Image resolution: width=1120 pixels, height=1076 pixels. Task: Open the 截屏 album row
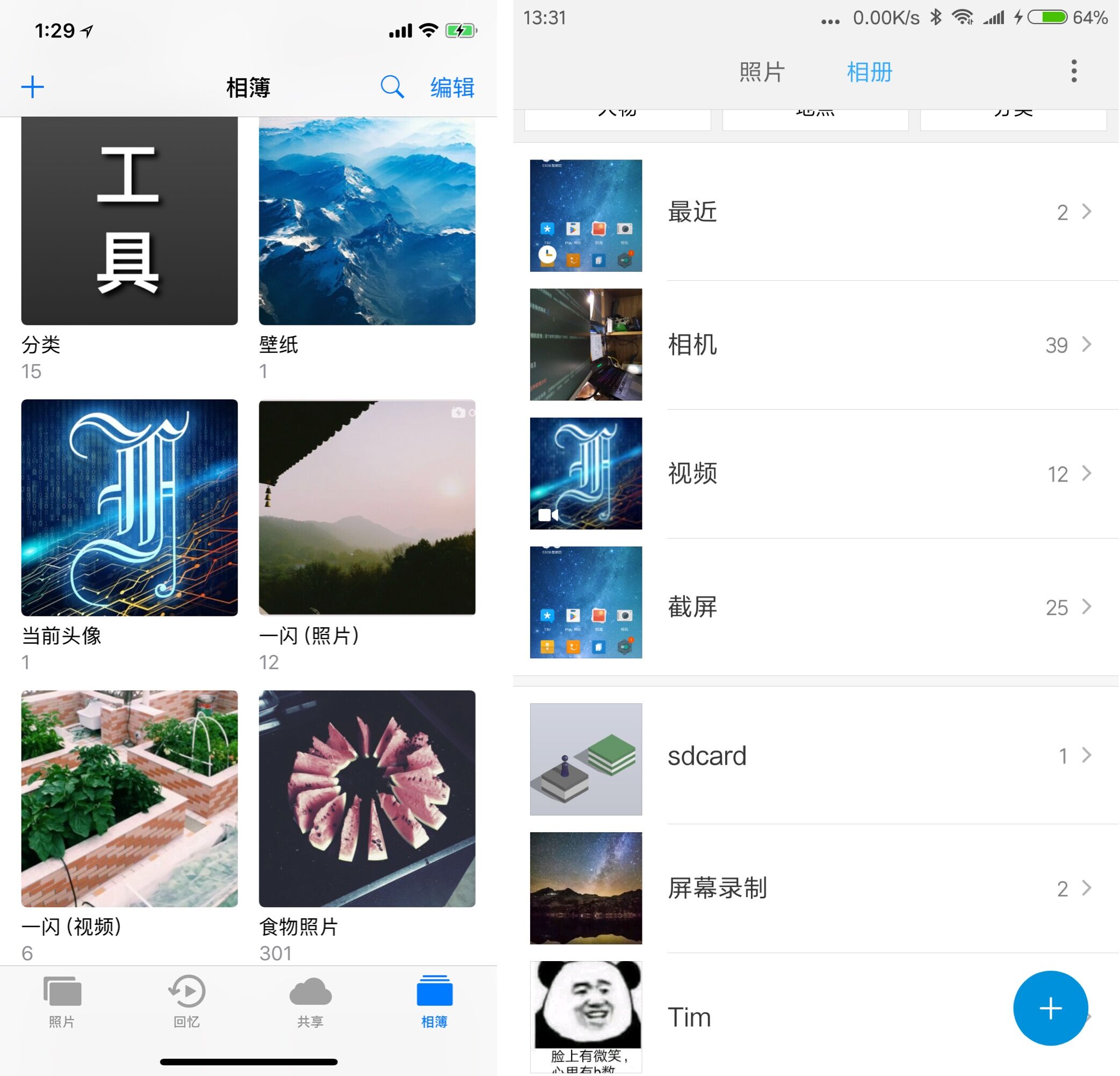(812, 607)
